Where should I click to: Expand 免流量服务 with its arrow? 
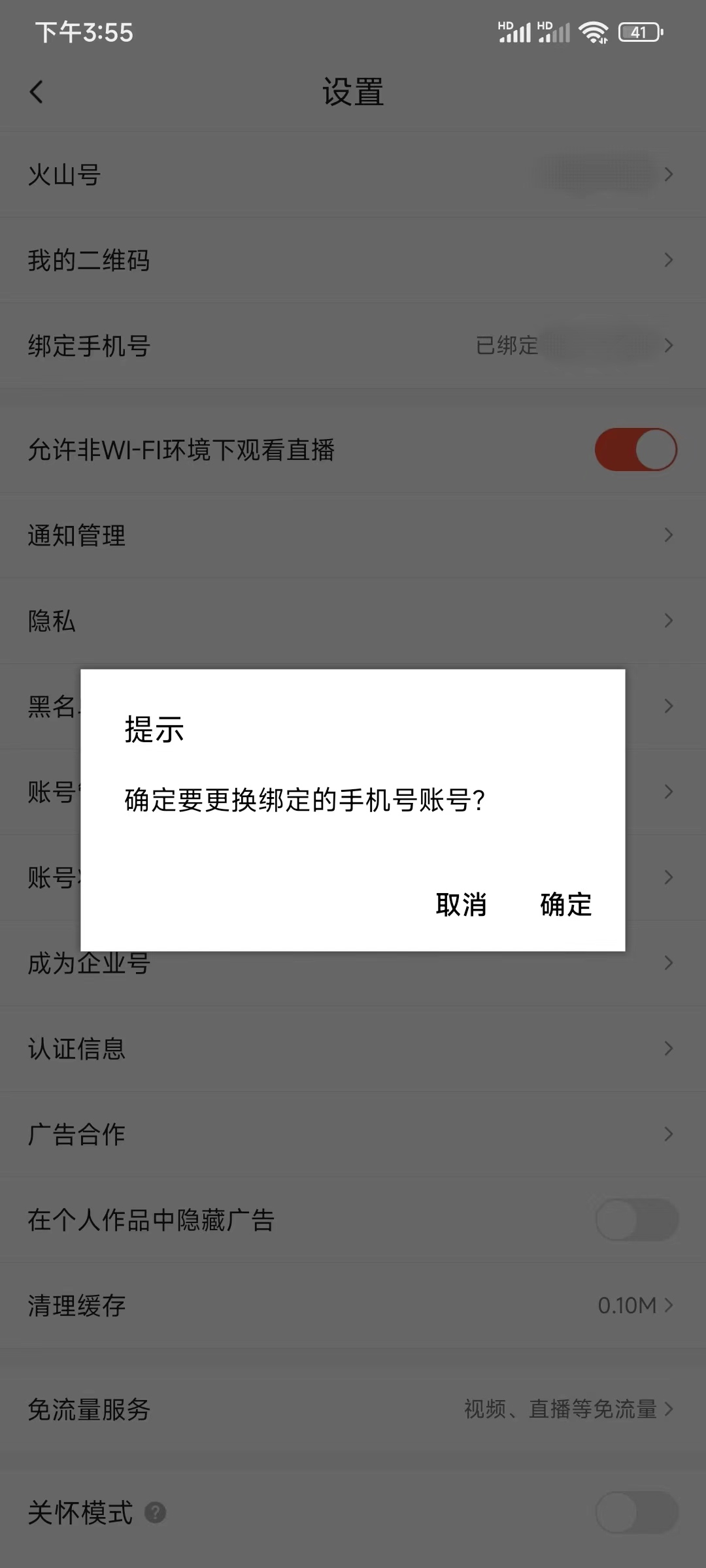(x=668, y=1409)
